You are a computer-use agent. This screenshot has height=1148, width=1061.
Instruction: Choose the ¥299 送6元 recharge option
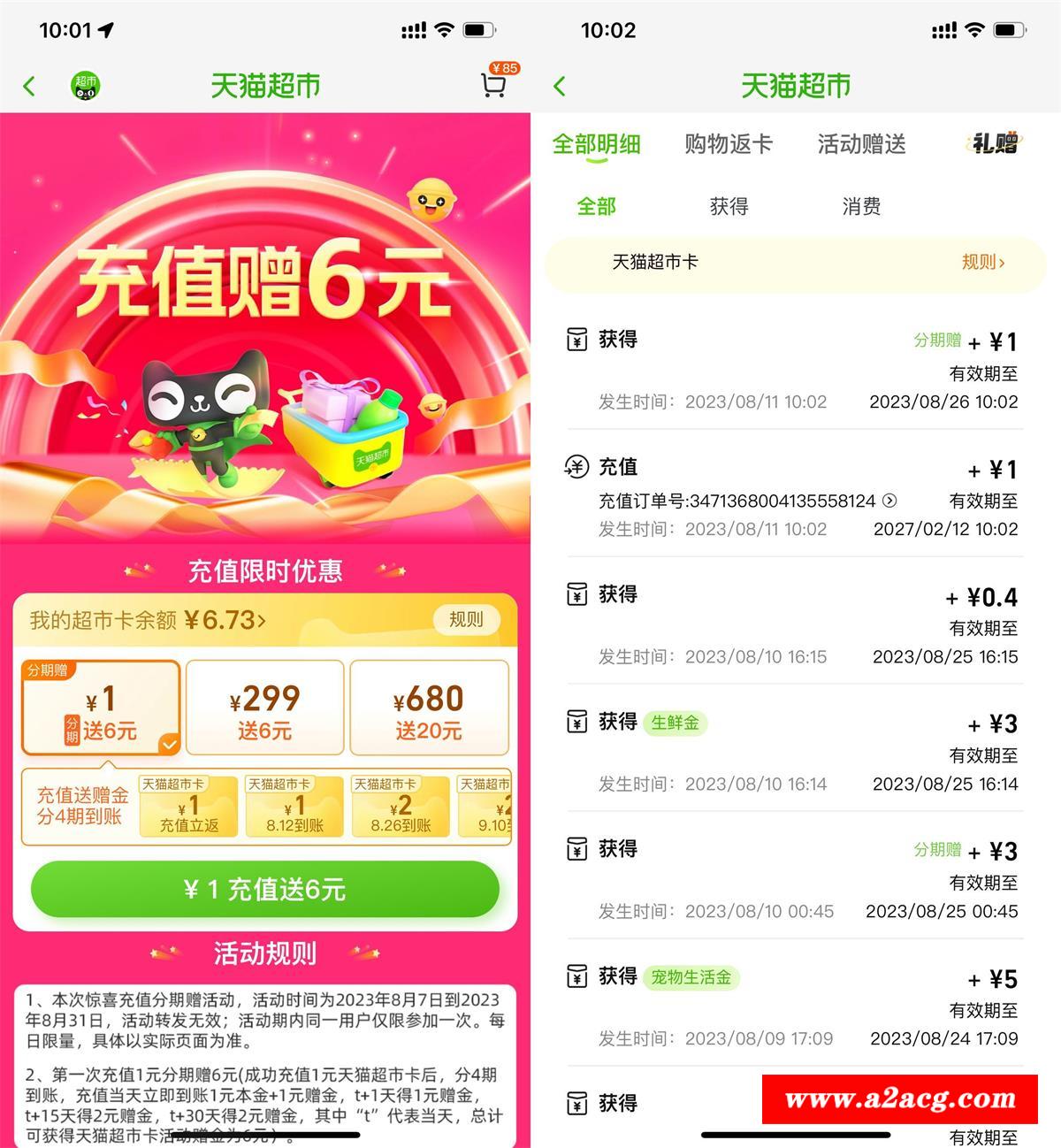(264, 708)
